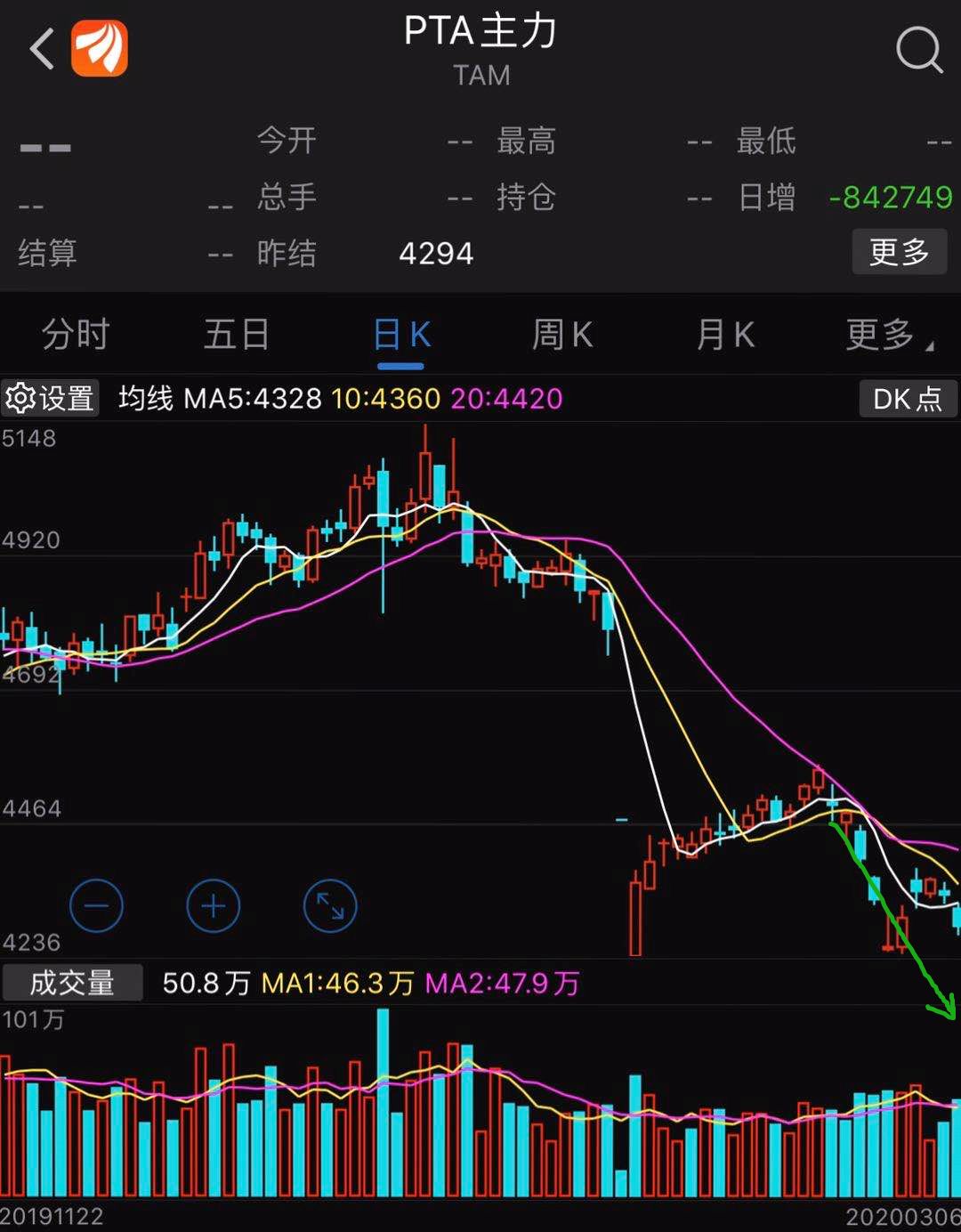The image size is (961, 1232).
Task: Switch to the 周K tab
Action: (561, 336)
